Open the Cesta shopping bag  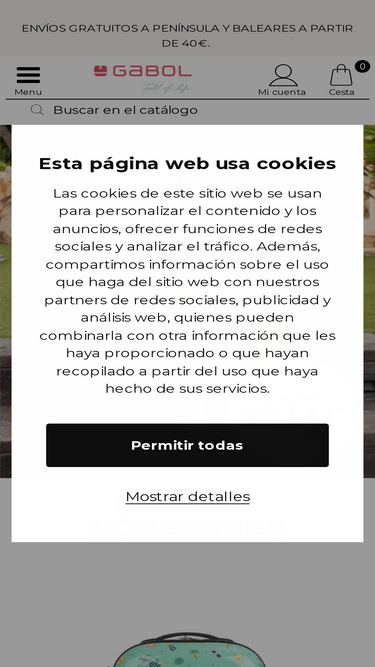tap(341, 80)
